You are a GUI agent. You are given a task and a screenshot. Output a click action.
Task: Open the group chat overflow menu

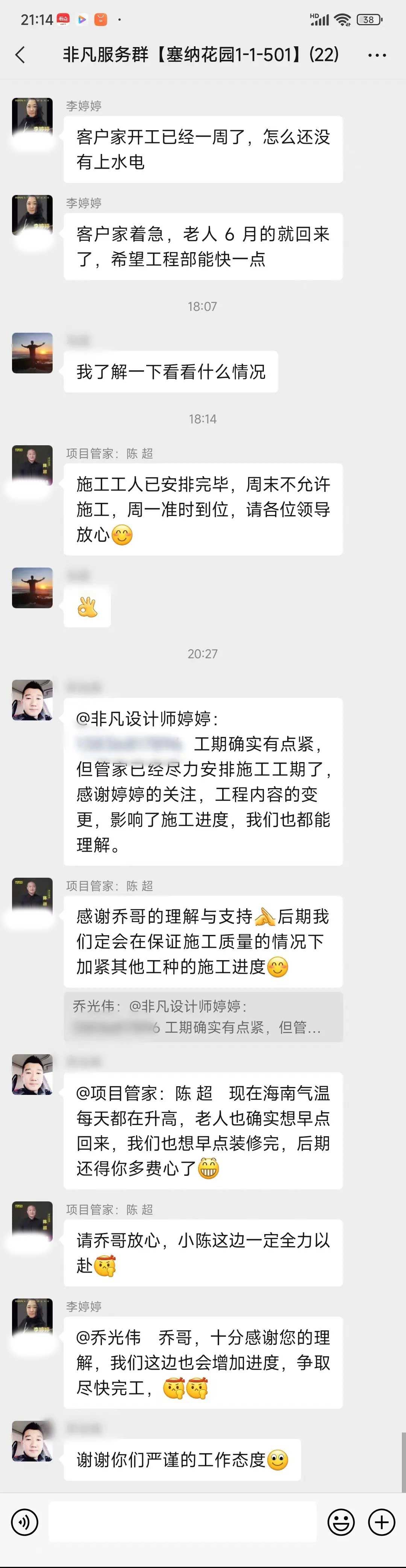(x=377, y=55)
